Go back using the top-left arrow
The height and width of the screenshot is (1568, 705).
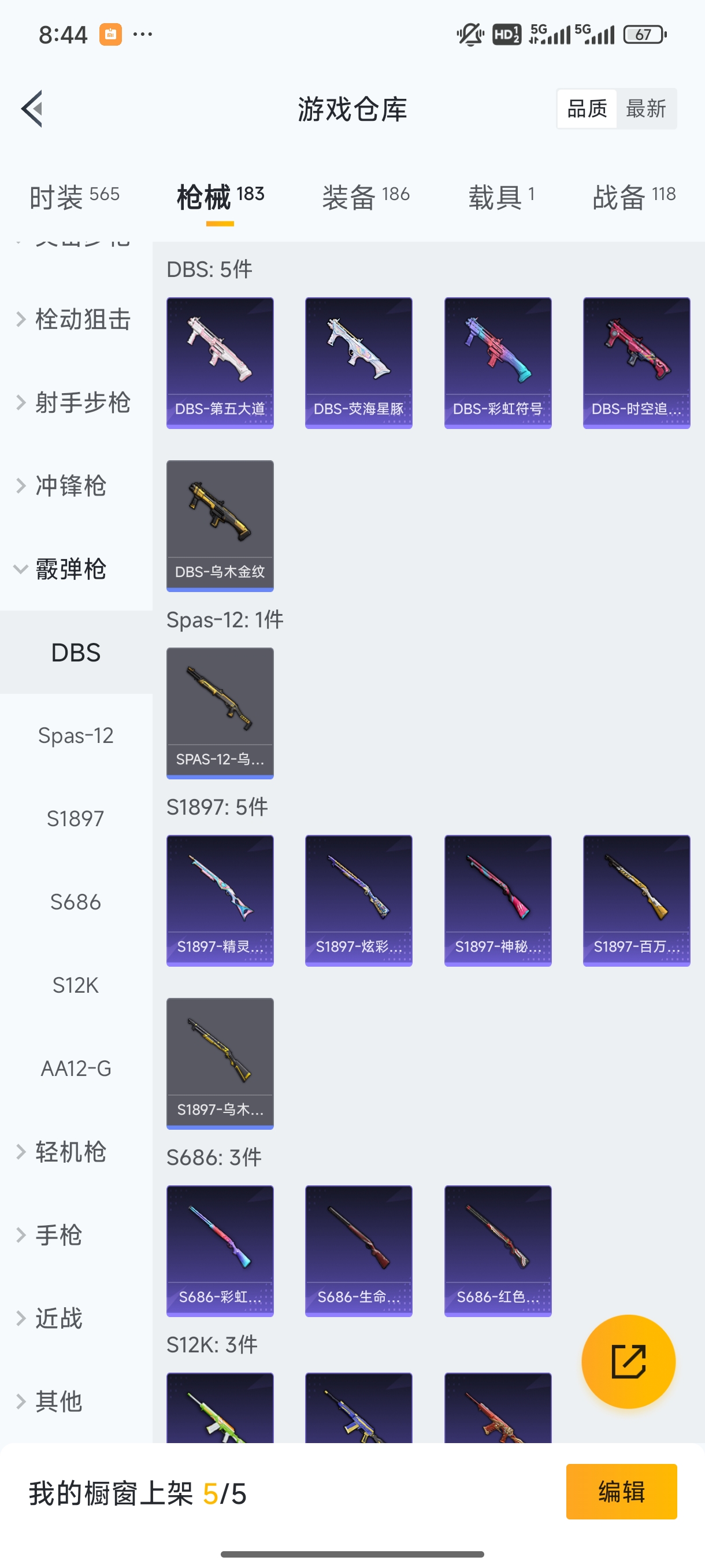point(33,109)
